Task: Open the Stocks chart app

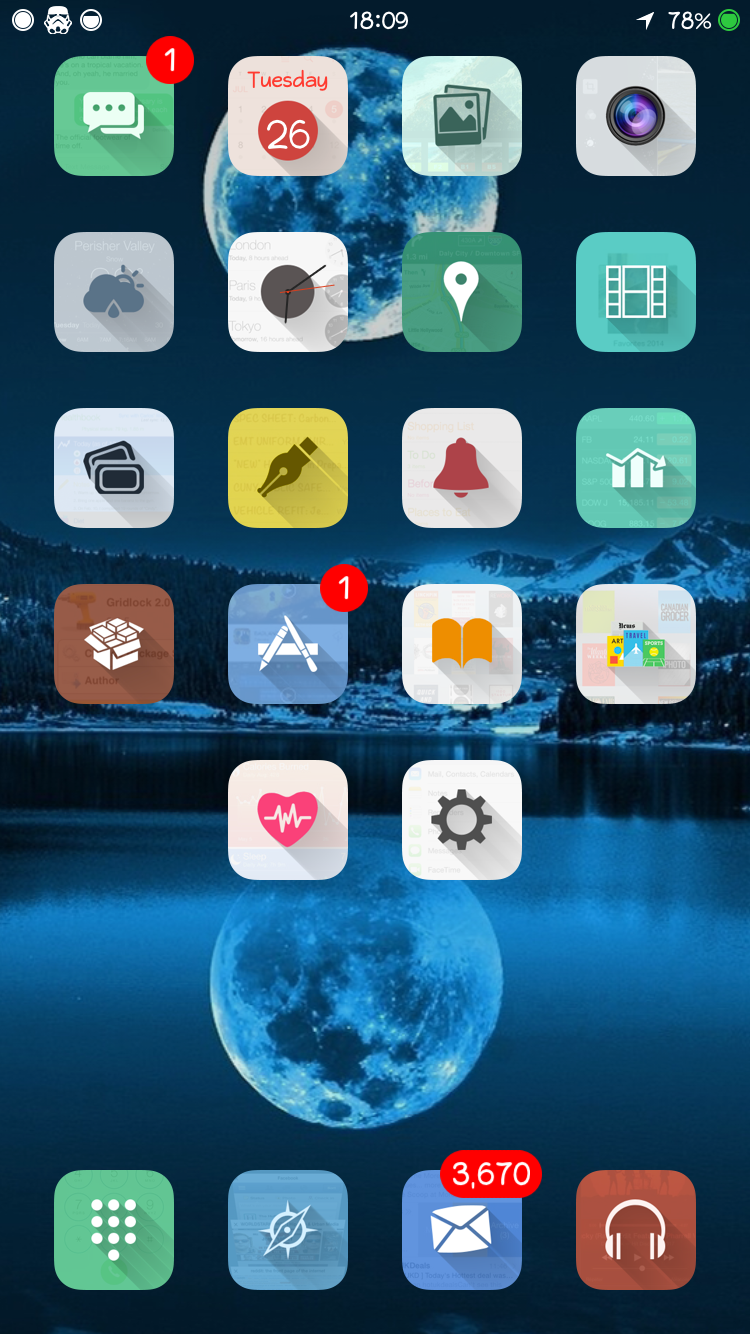Action: [636, 468]
